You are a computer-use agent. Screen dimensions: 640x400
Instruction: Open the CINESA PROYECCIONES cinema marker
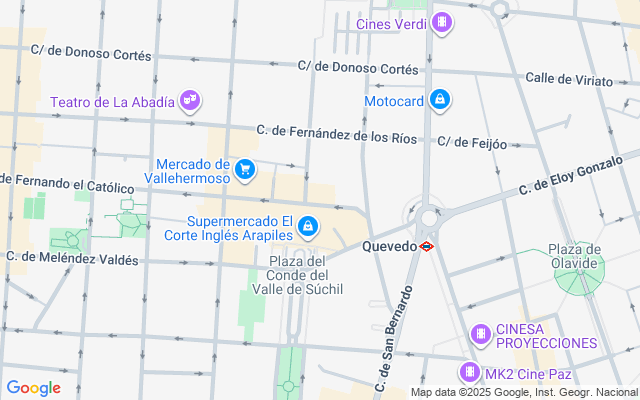pyautogui.click(x=481, y=334)
